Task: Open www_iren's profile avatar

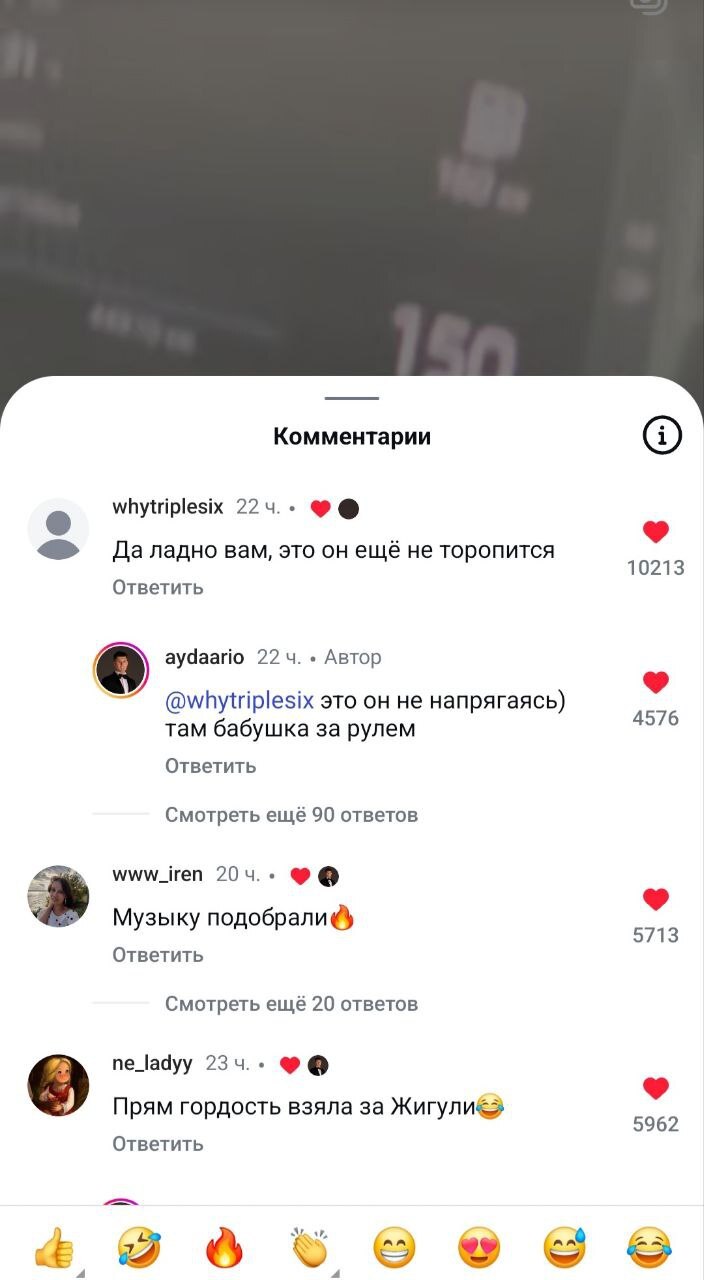Action: [x=58, y=896]
